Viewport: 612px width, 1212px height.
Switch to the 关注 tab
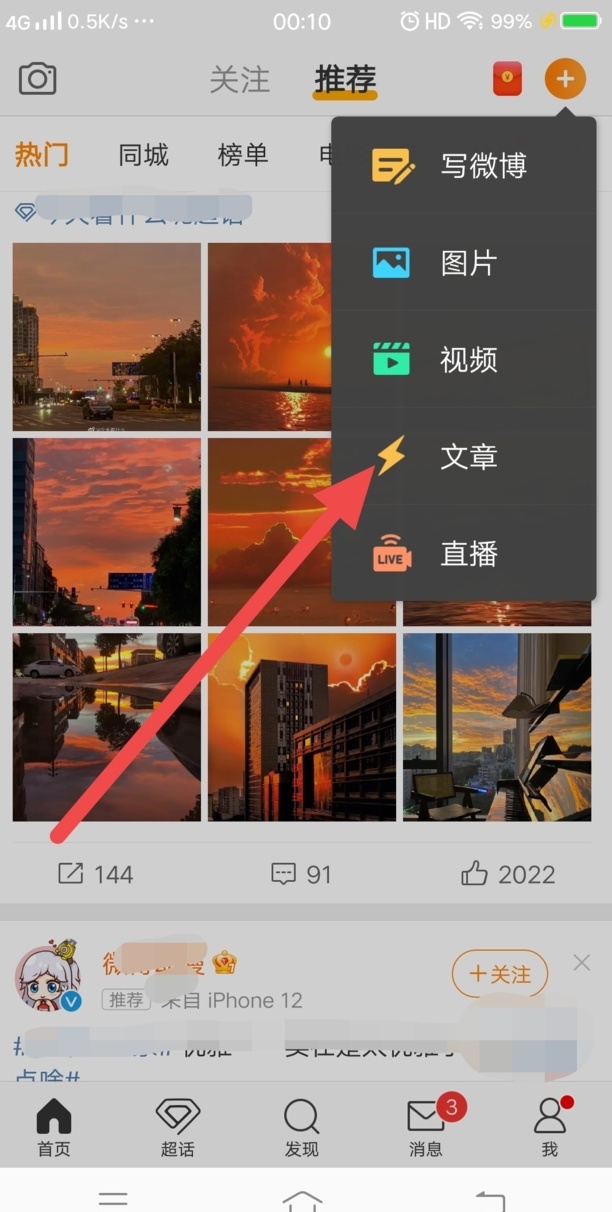(x=239, y=80)
